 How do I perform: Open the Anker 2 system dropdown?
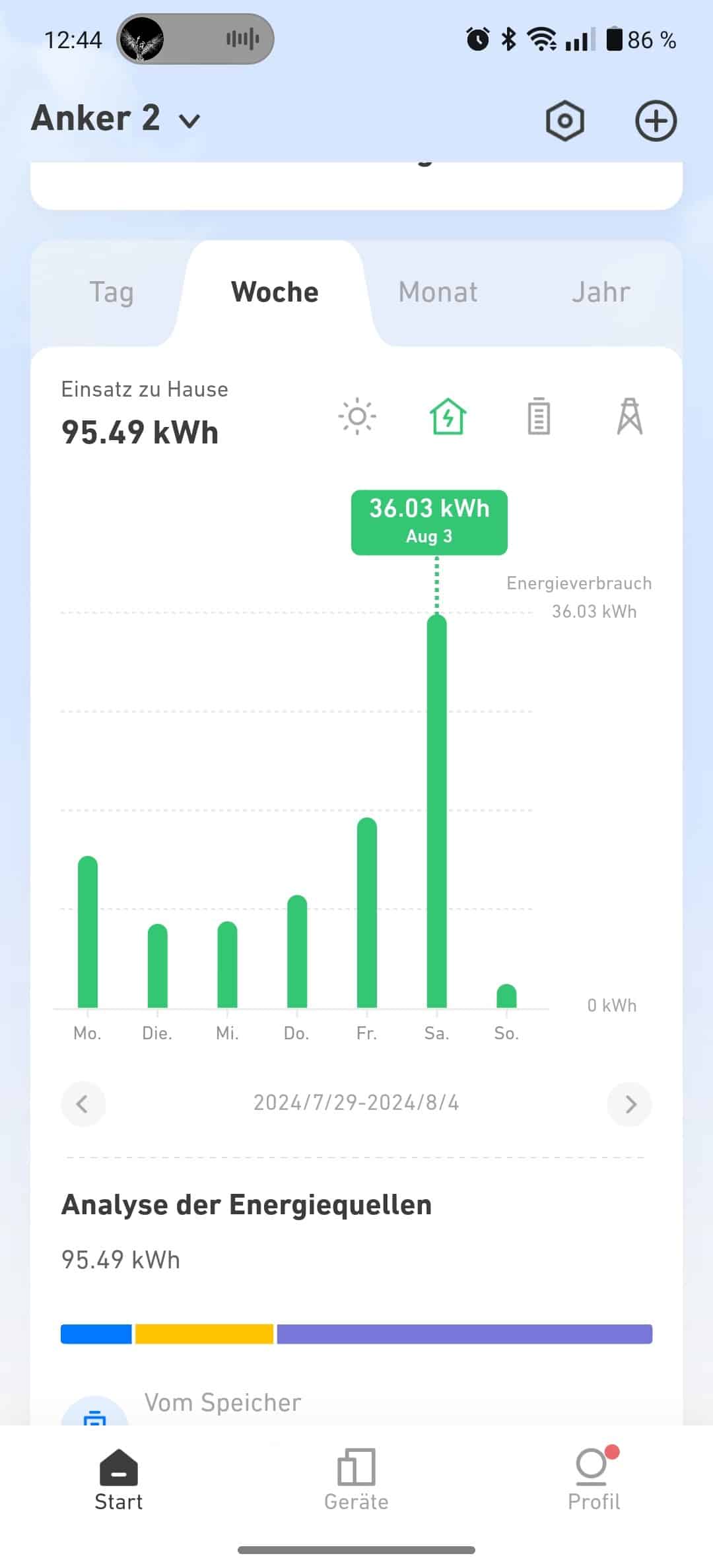coord(116,119)
